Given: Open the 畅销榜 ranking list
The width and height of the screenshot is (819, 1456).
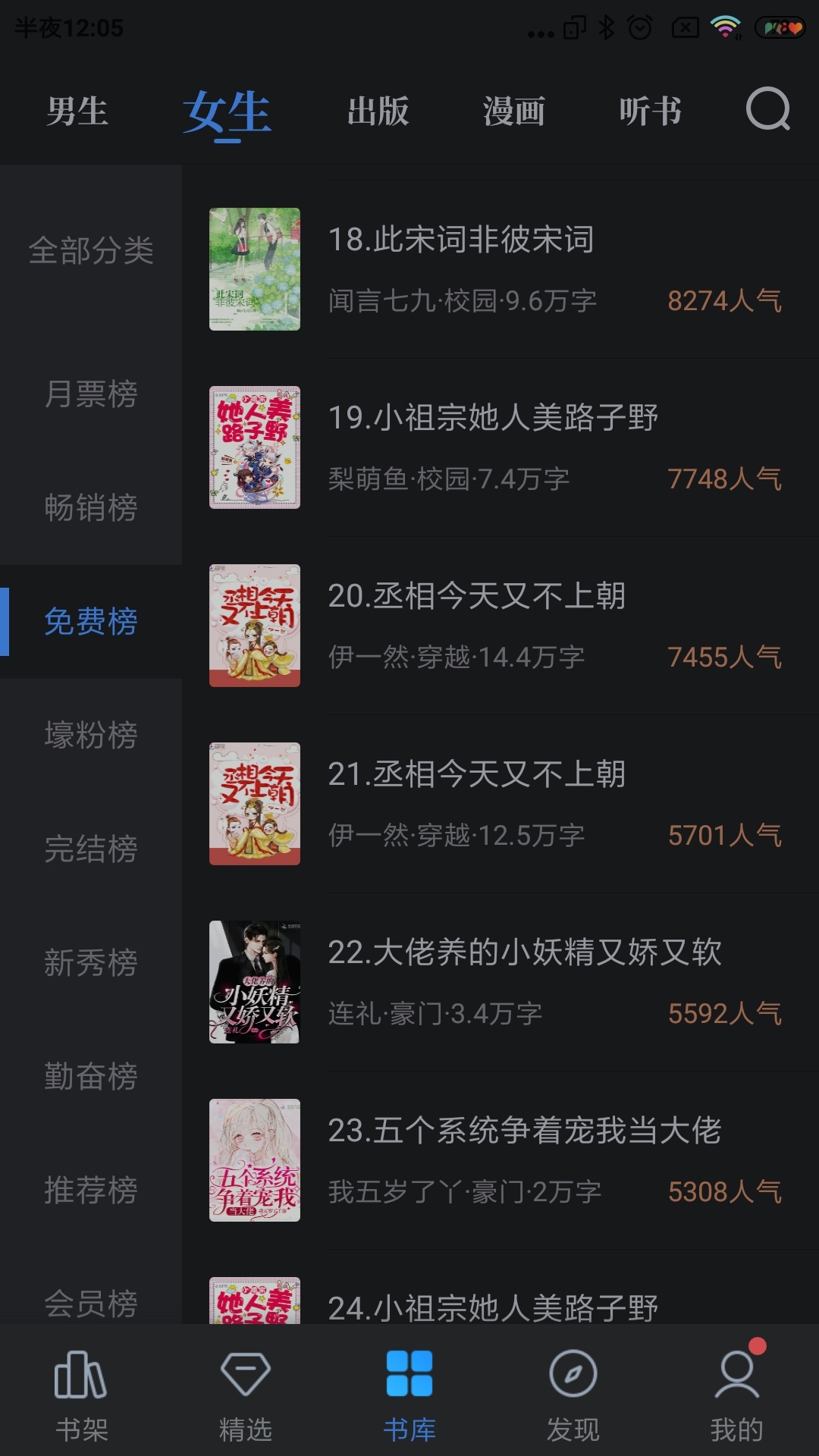Looking at the screenshot, I should 91,508.
